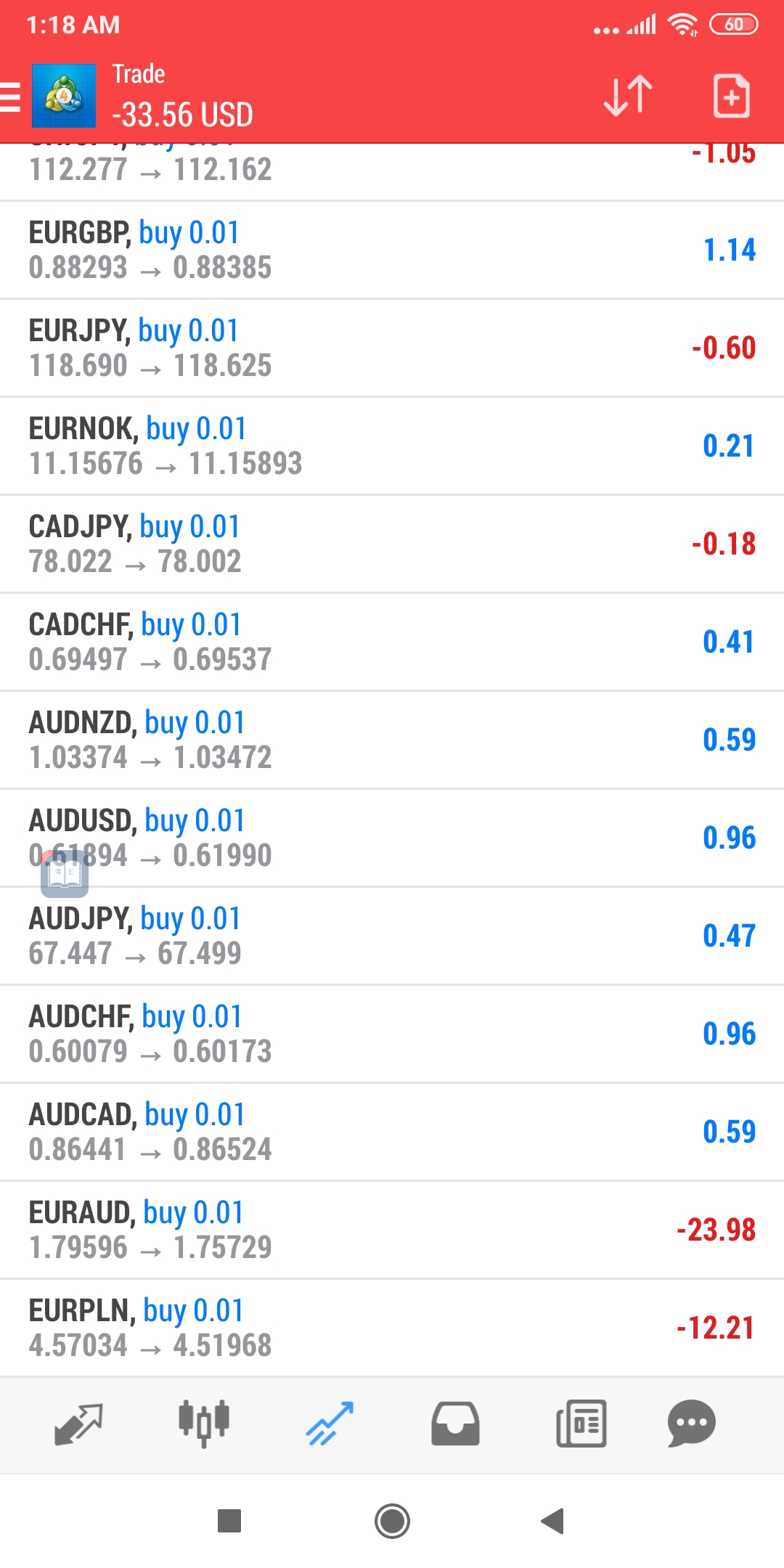Tap the system back button

[553, 1520]
